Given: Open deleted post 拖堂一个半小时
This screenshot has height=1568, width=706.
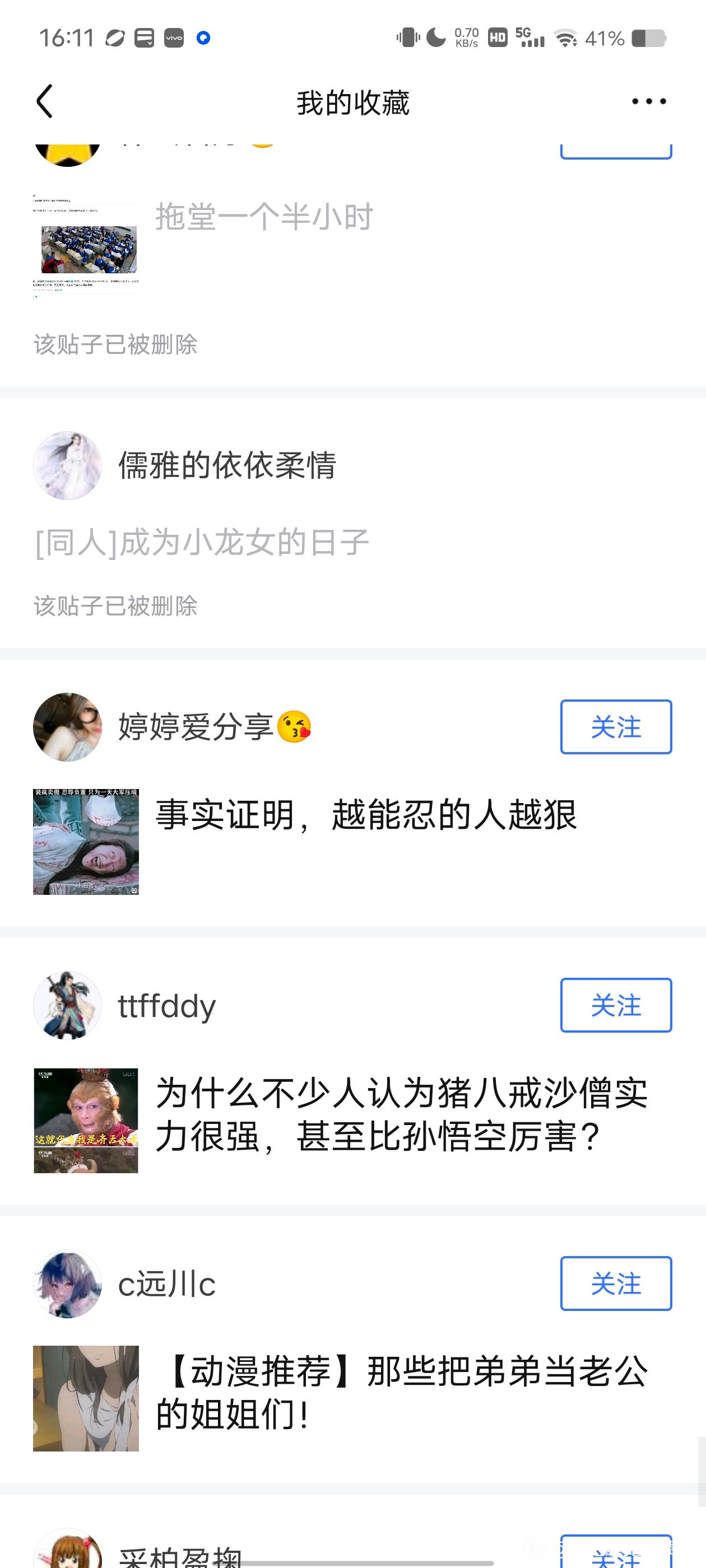Looking at the screenshot, I should point(264,217).
